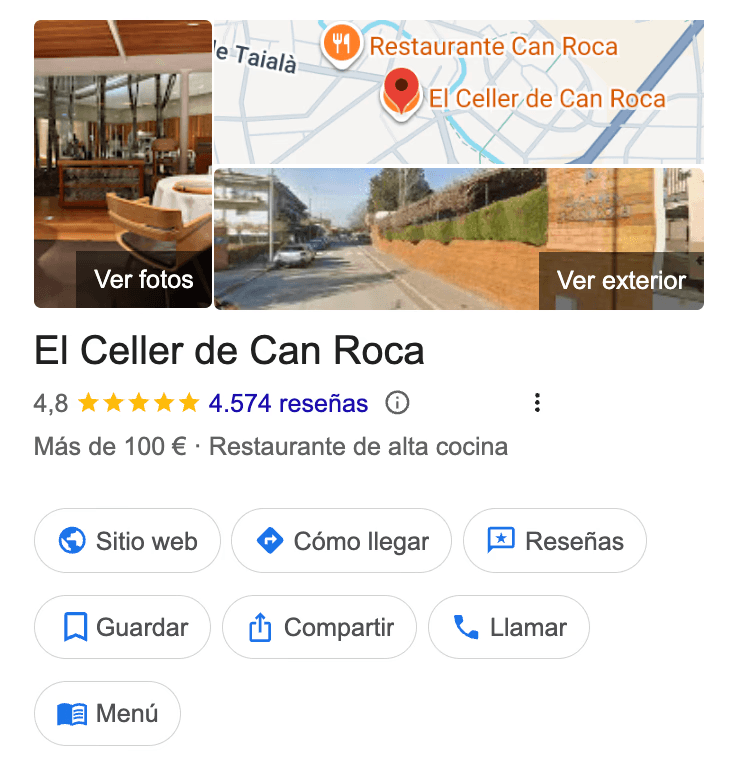738x778 pixels.
Task: Tap the Reseñas button
Action: [554, 541]
